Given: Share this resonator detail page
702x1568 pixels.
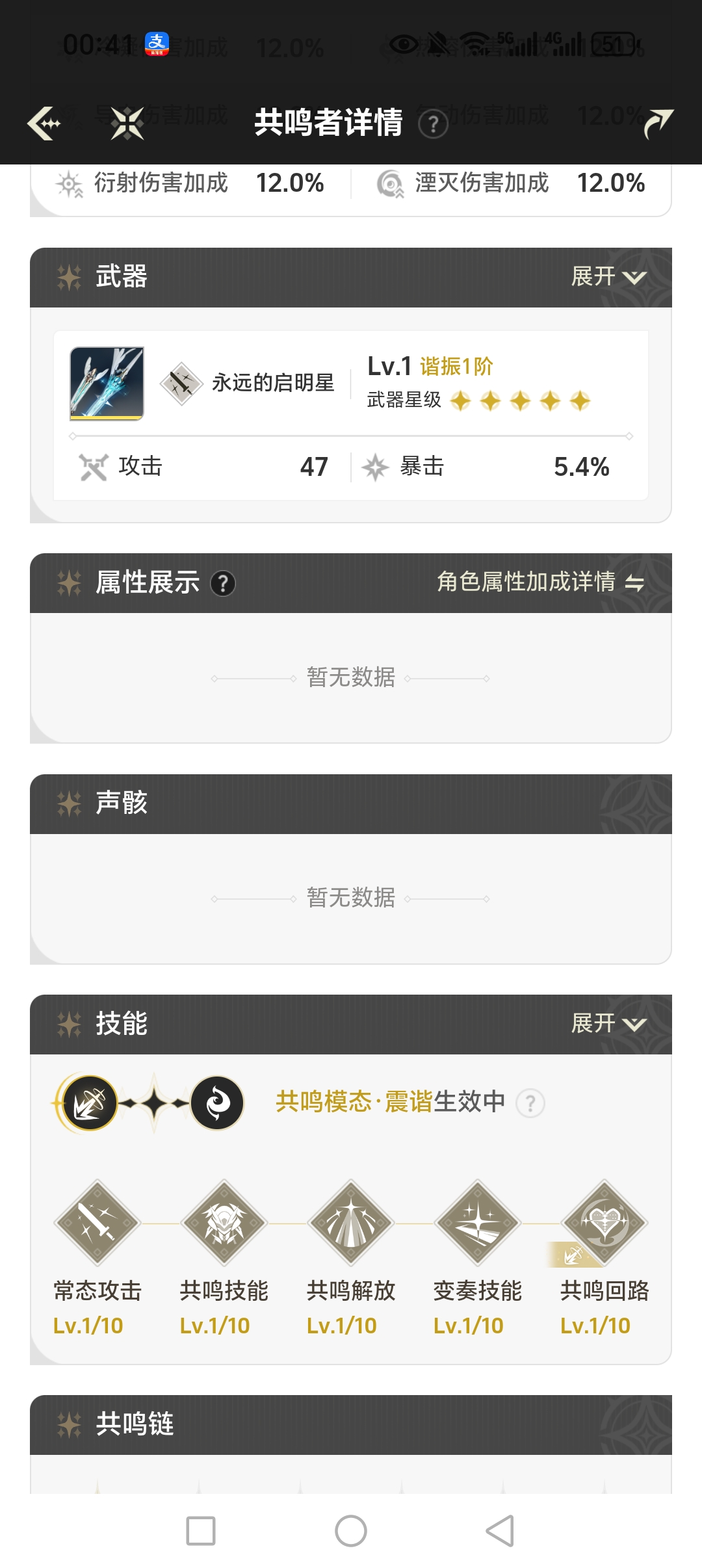Looking at the screenshot, I should 658,123.
